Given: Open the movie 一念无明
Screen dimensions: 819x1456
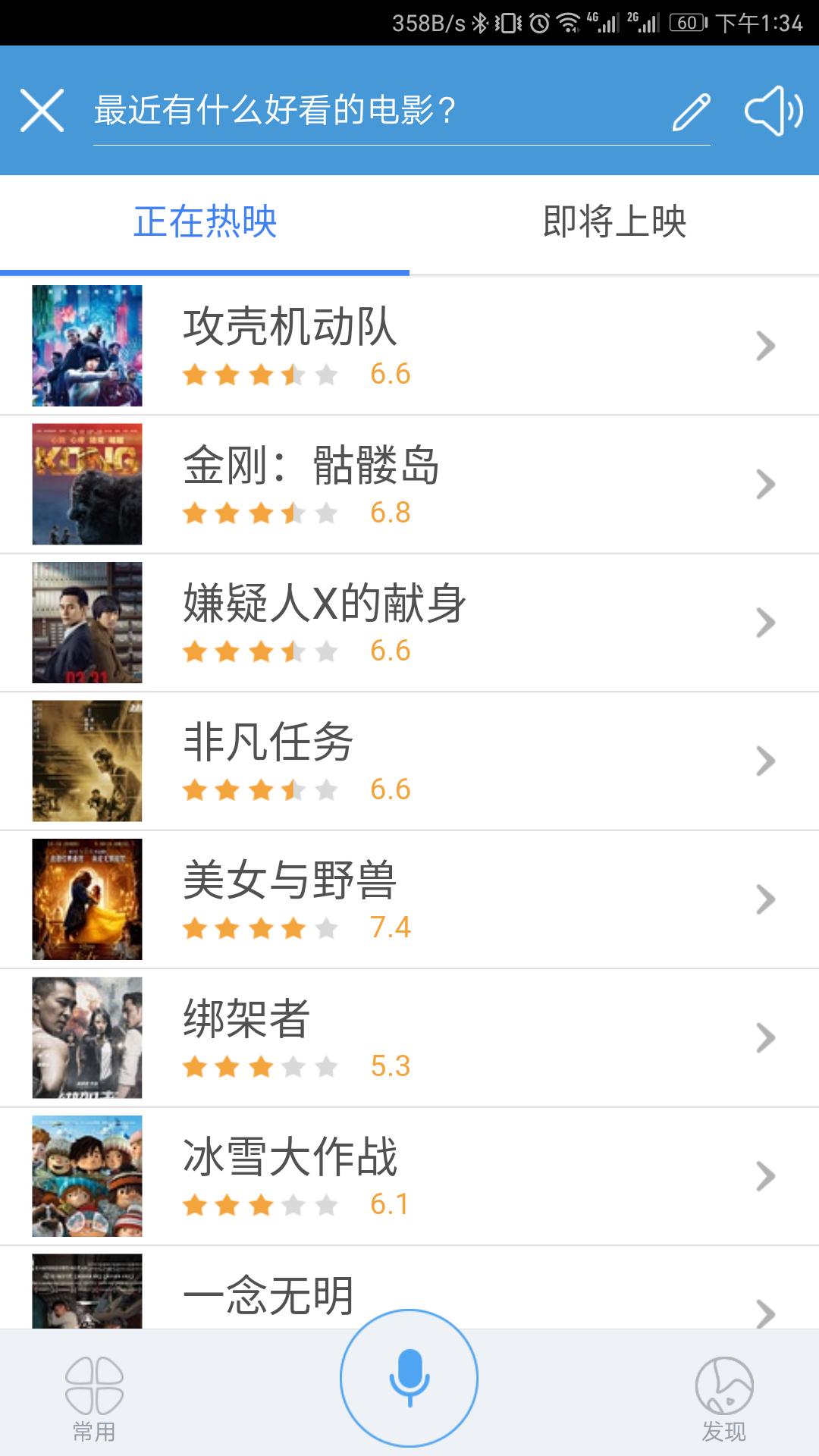Looking at the screenshot, I should [x=268, y=1295].
